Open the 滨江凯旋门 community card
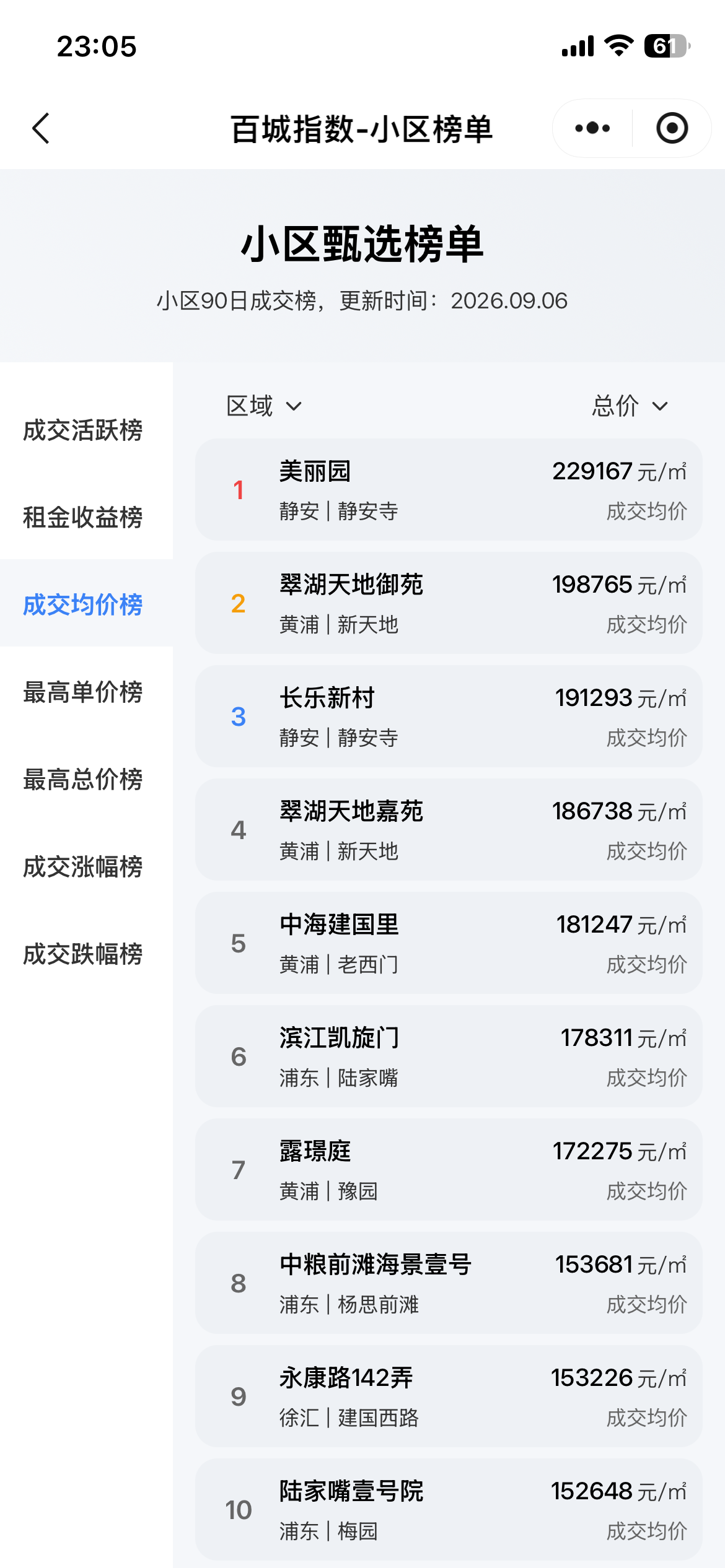This screenshot has height=1568, width=725. click(x=449, y=1056)
